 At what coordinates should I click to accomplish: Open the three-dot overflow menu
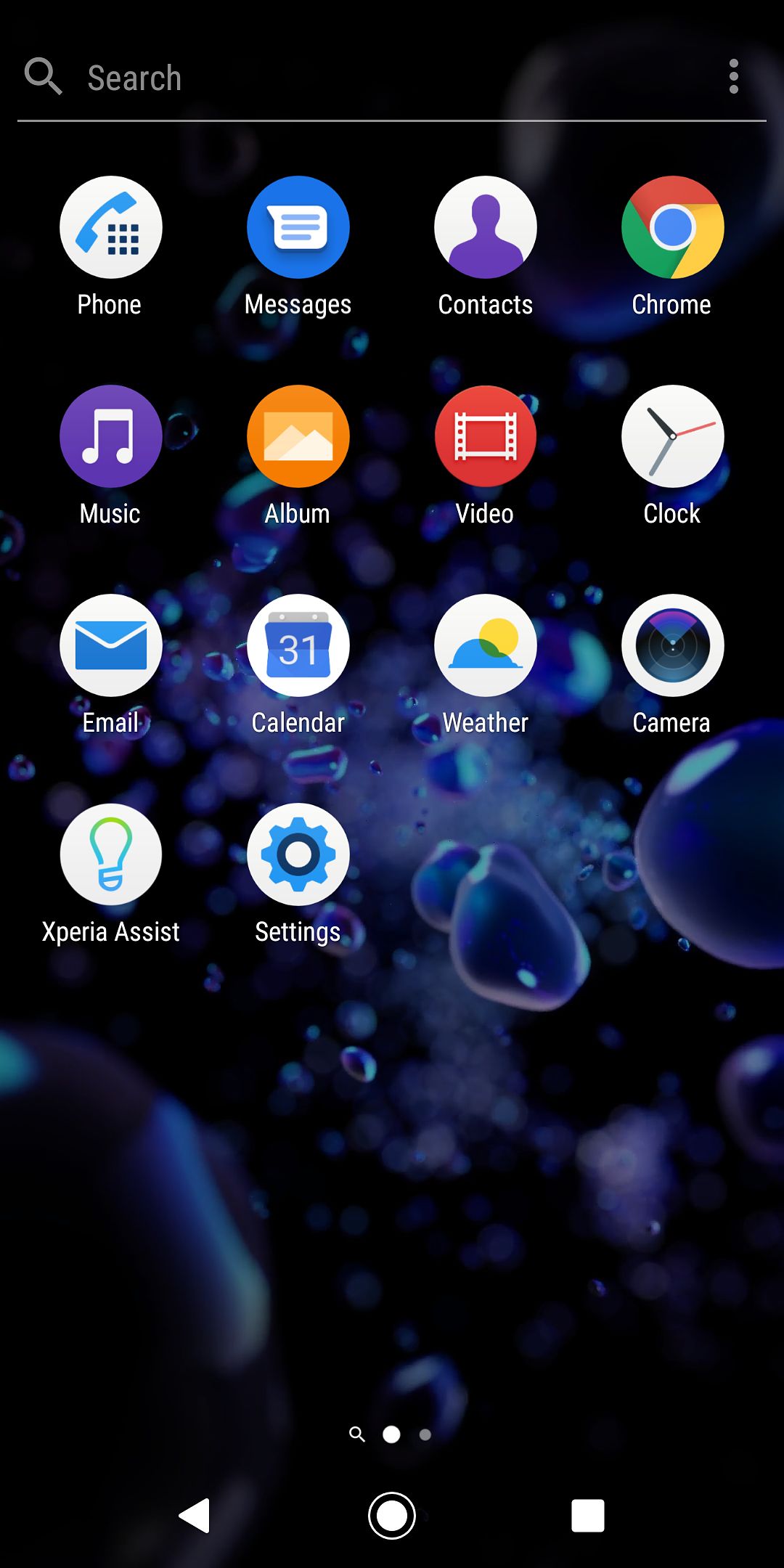click(733, 77)
